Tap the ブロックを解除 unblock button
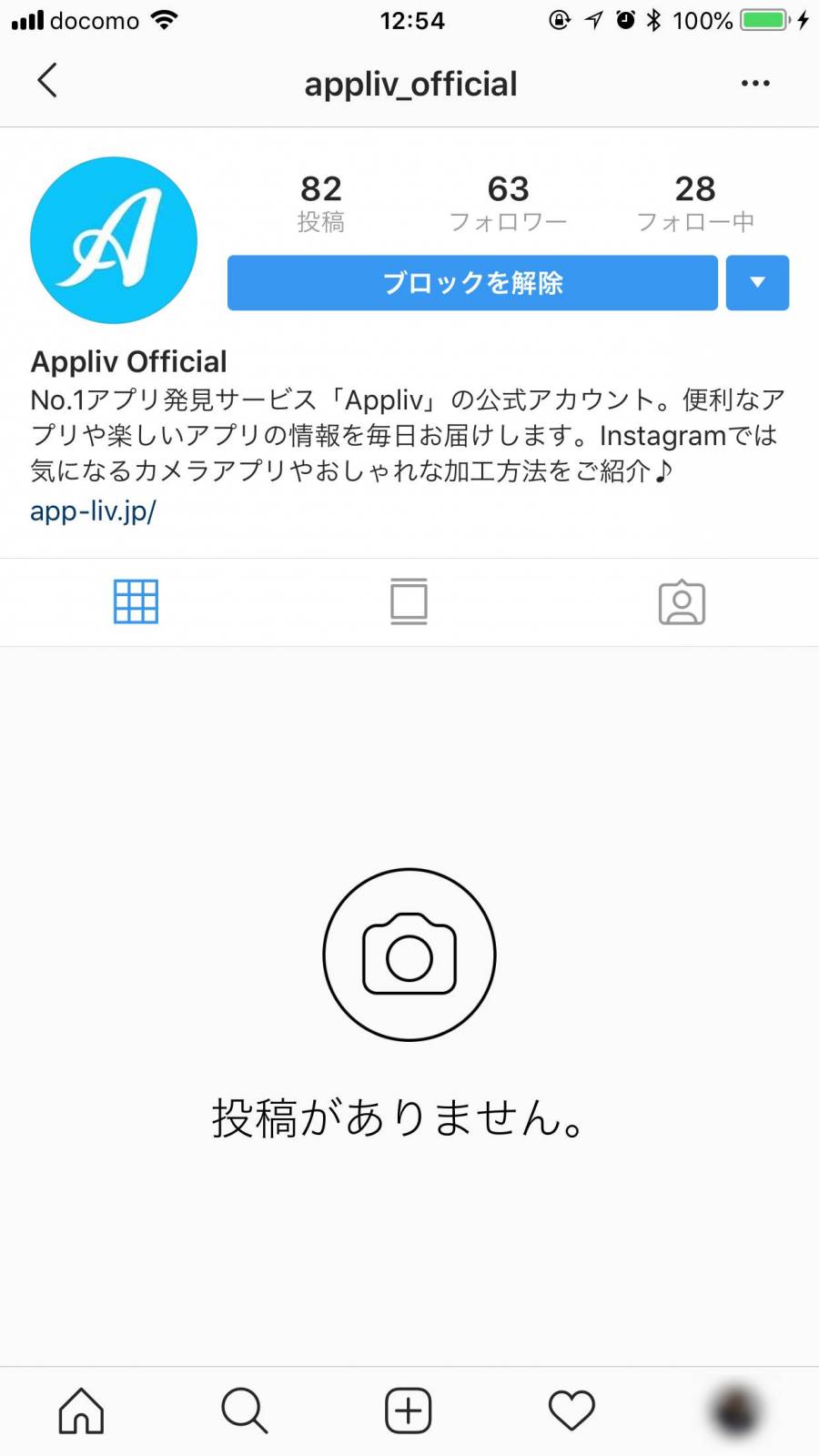819x1456 pixels. [x=472, y=283]
